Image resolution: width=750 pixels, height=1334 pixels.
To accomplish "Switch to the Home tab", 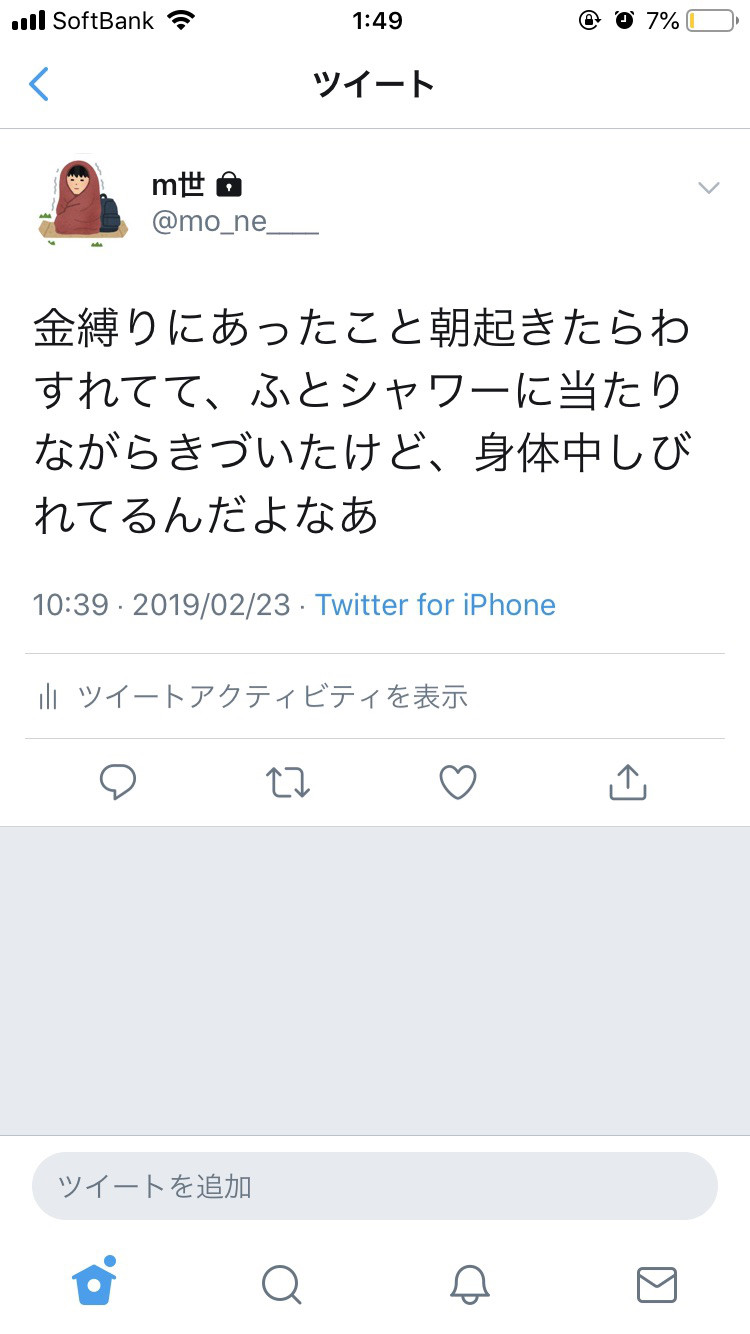I will [x=94, y=1283].
